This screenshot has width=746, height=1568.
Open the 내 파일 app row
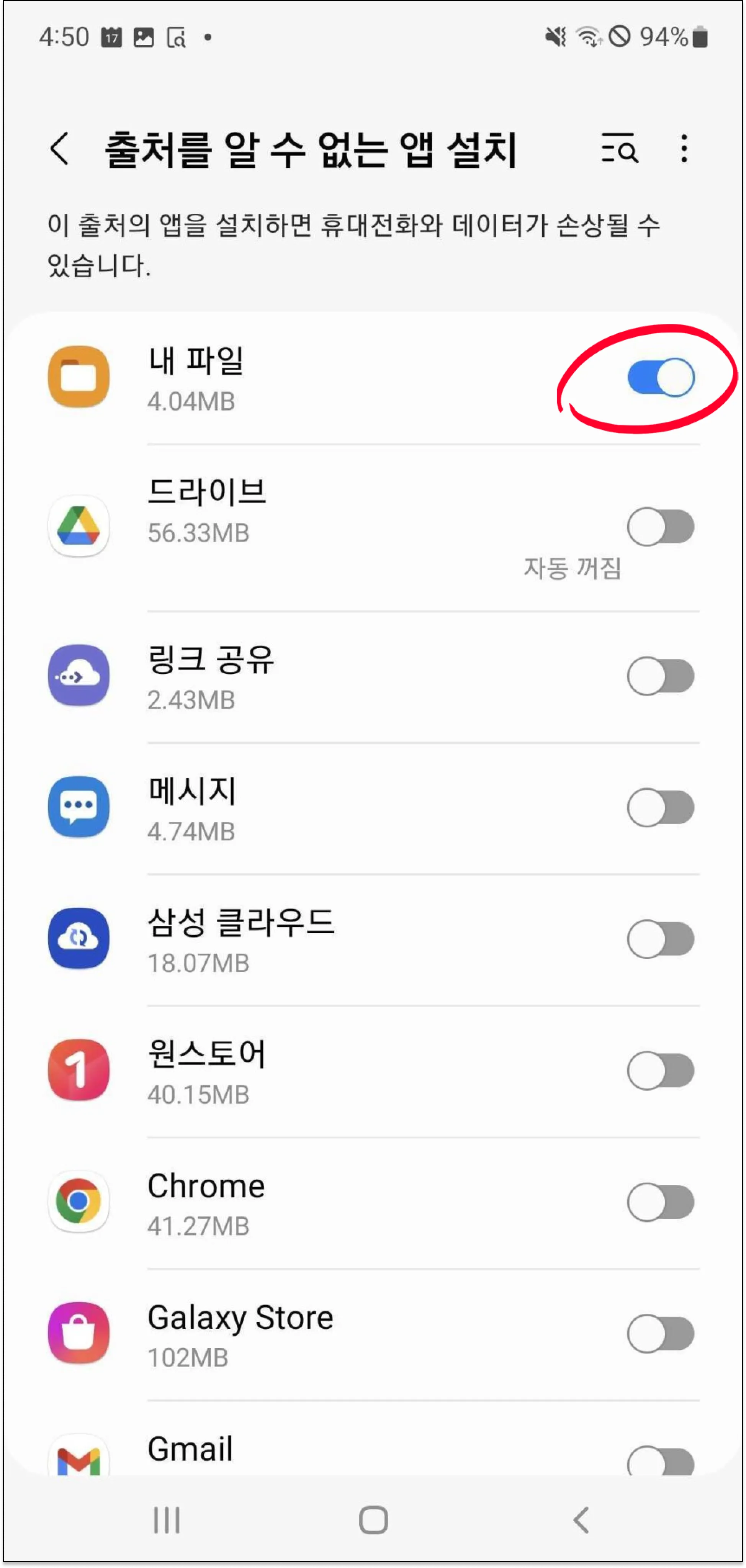tap(304, 377)
